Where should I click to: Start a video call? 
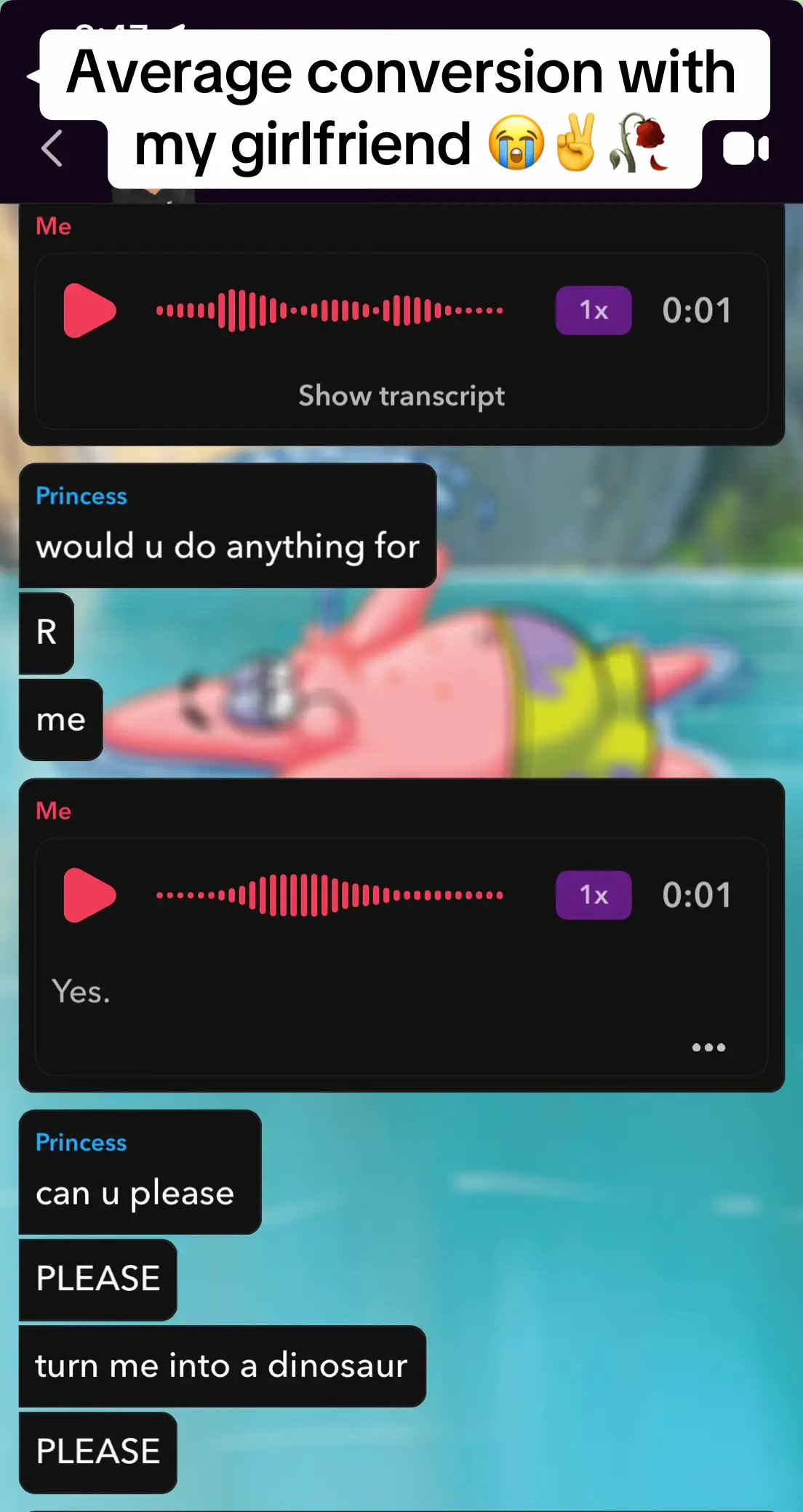point(746,149)
